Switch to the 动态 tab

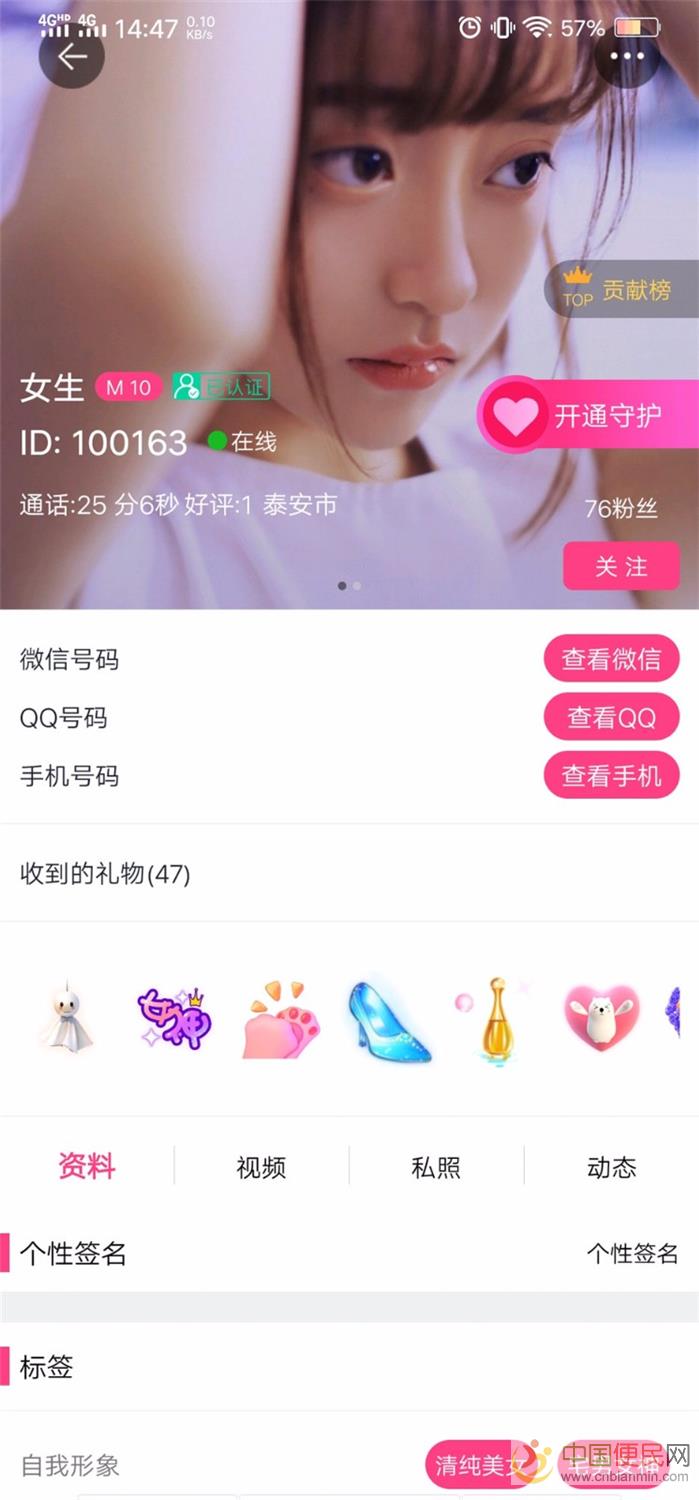click(611, 1167)
